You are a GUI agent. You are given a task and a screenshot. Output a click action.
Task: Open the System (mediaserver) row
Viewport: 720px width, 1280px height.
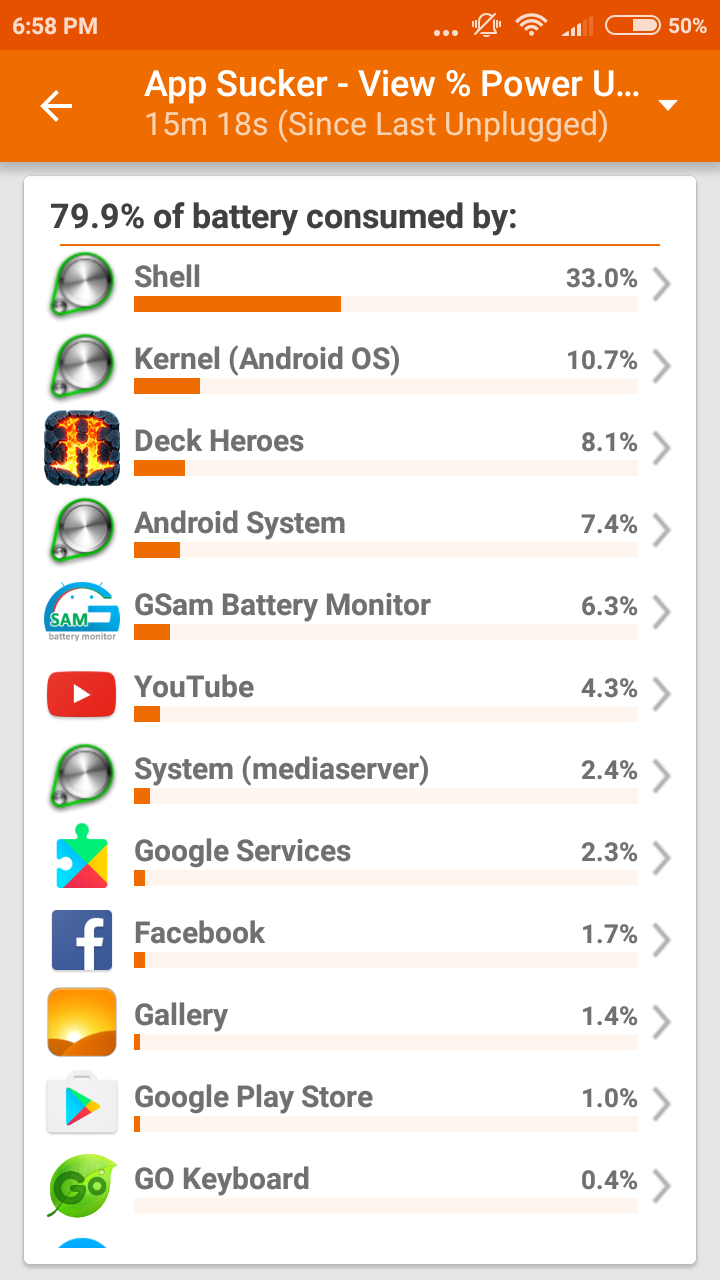coord(360,777)
